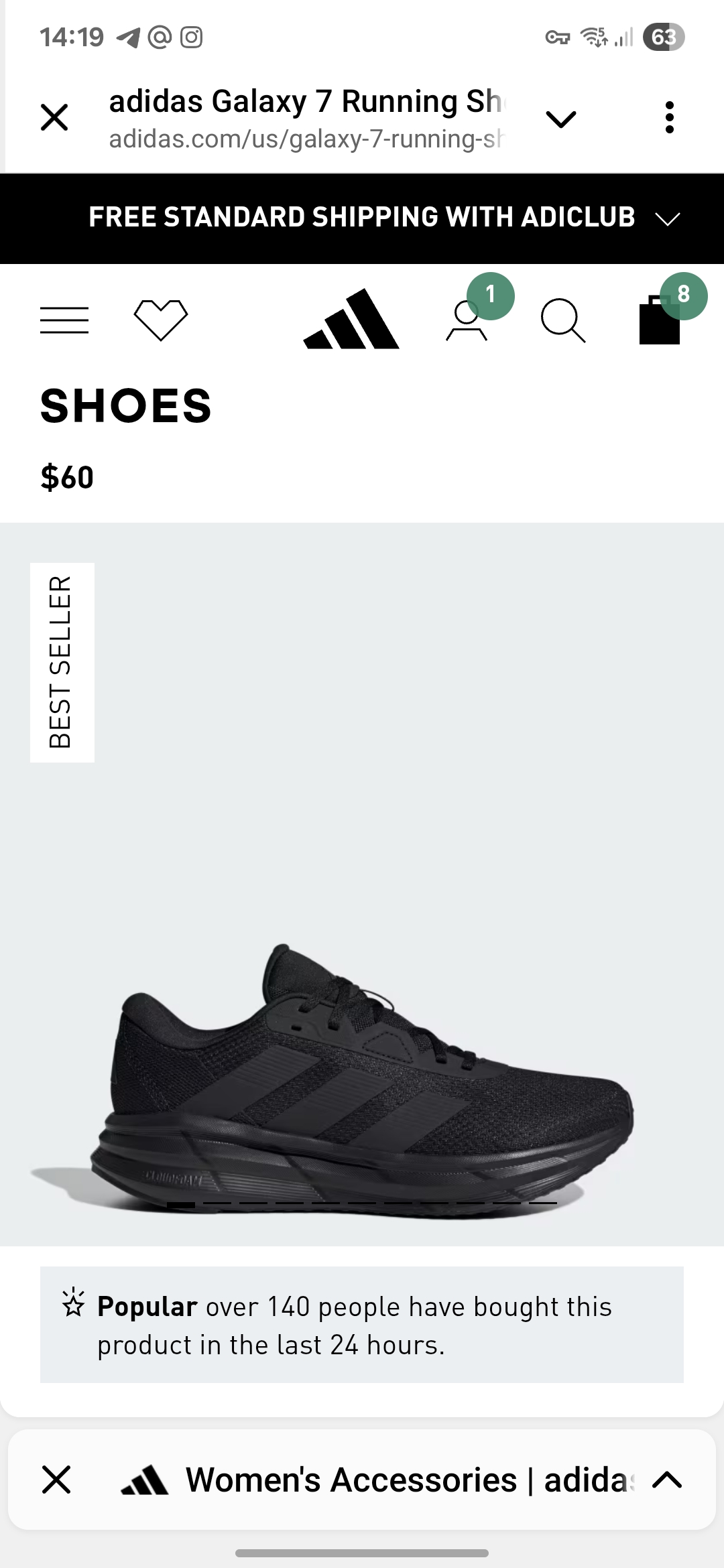View the black Galaxy 7 shoe photo

coord(362,1072)
